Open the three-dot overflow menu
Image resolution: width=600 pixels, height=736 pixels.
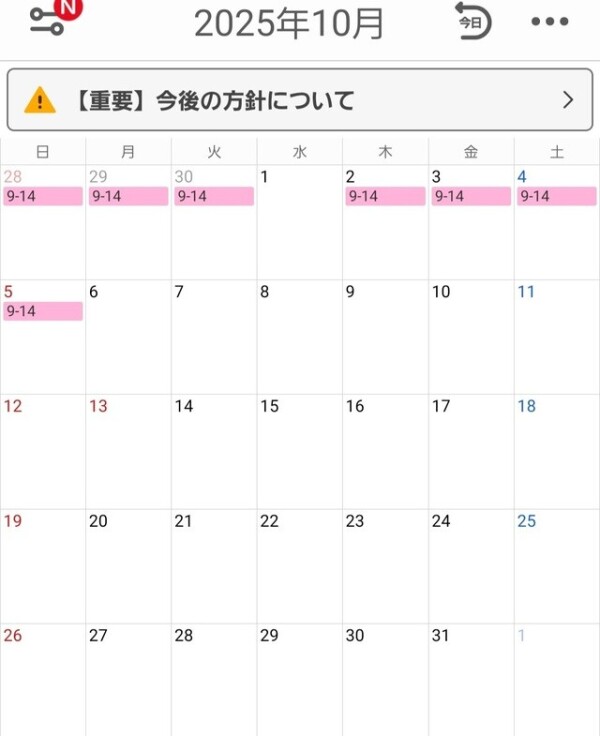pyautogui.click(x=549, y=22)
